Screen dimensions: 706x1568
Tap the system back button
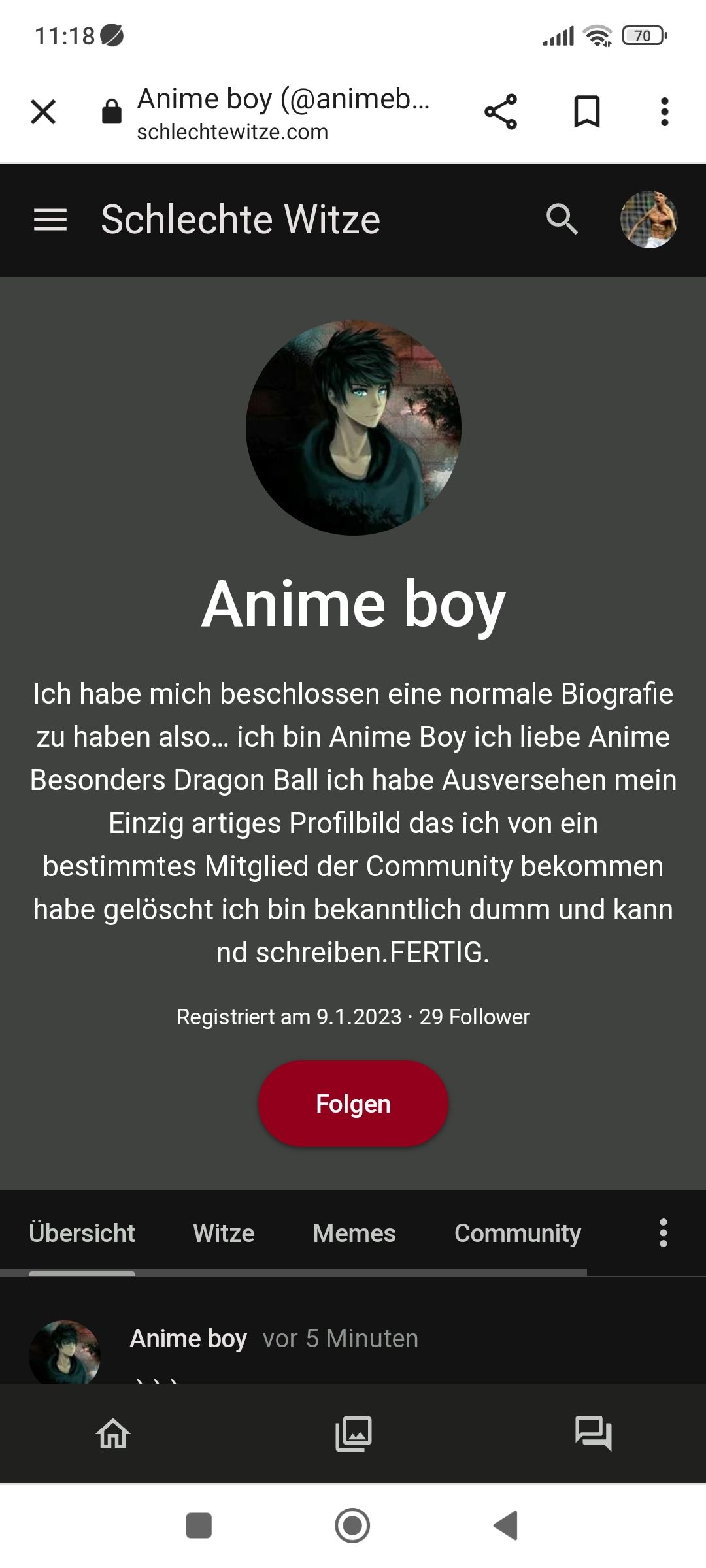pos(506,1526)
